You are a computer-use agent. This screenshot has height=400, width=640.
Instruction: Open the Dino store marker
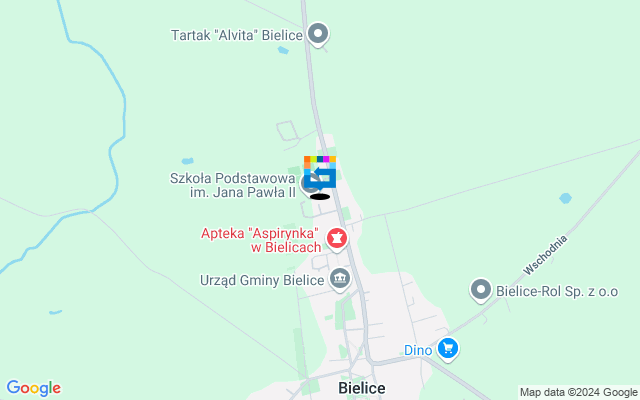[449, 349]
